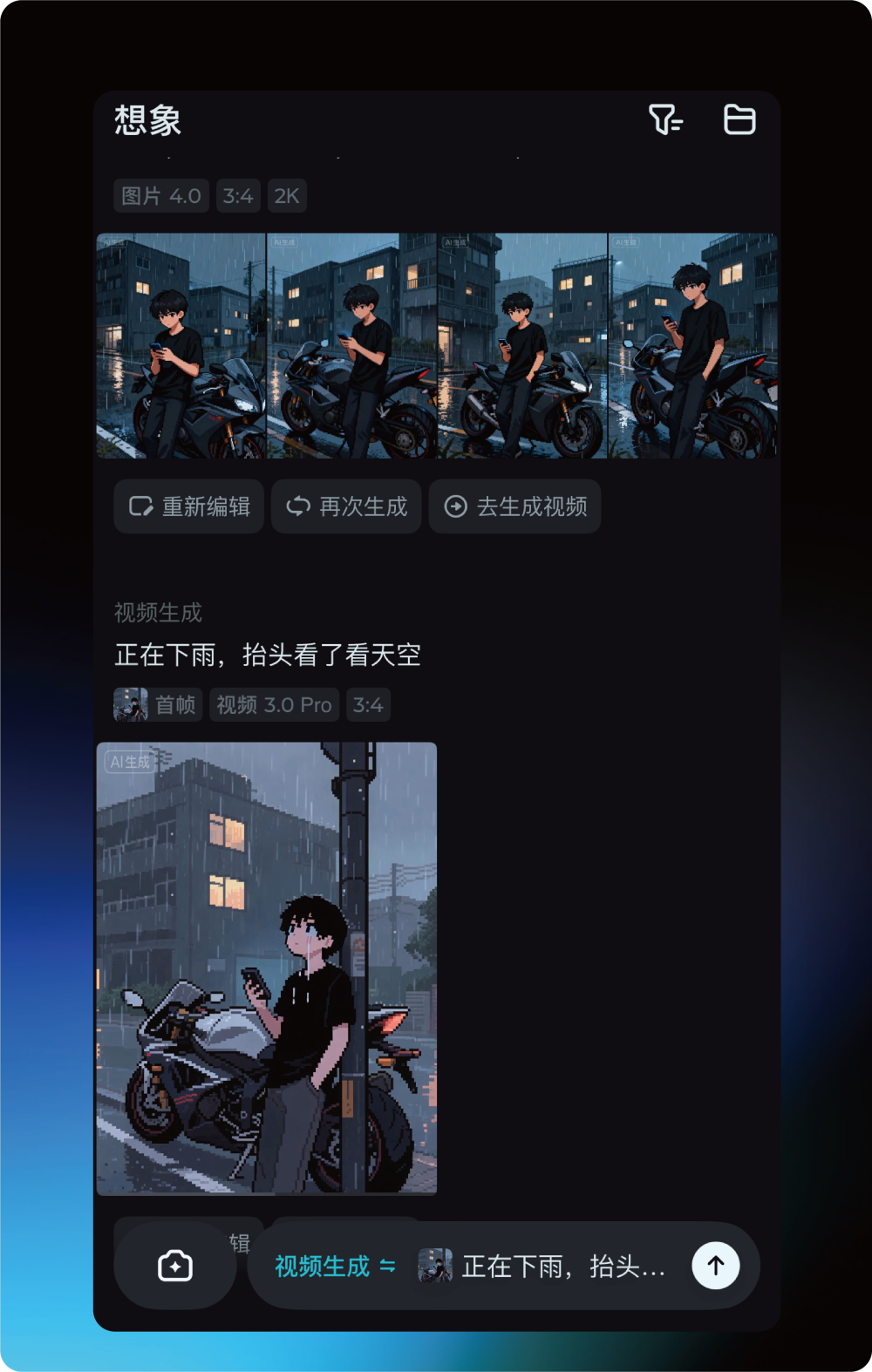Viewport: 872px width, 1372px height.
Task: Open the filter icon in the top bar
Action: (x=665, y=120)
